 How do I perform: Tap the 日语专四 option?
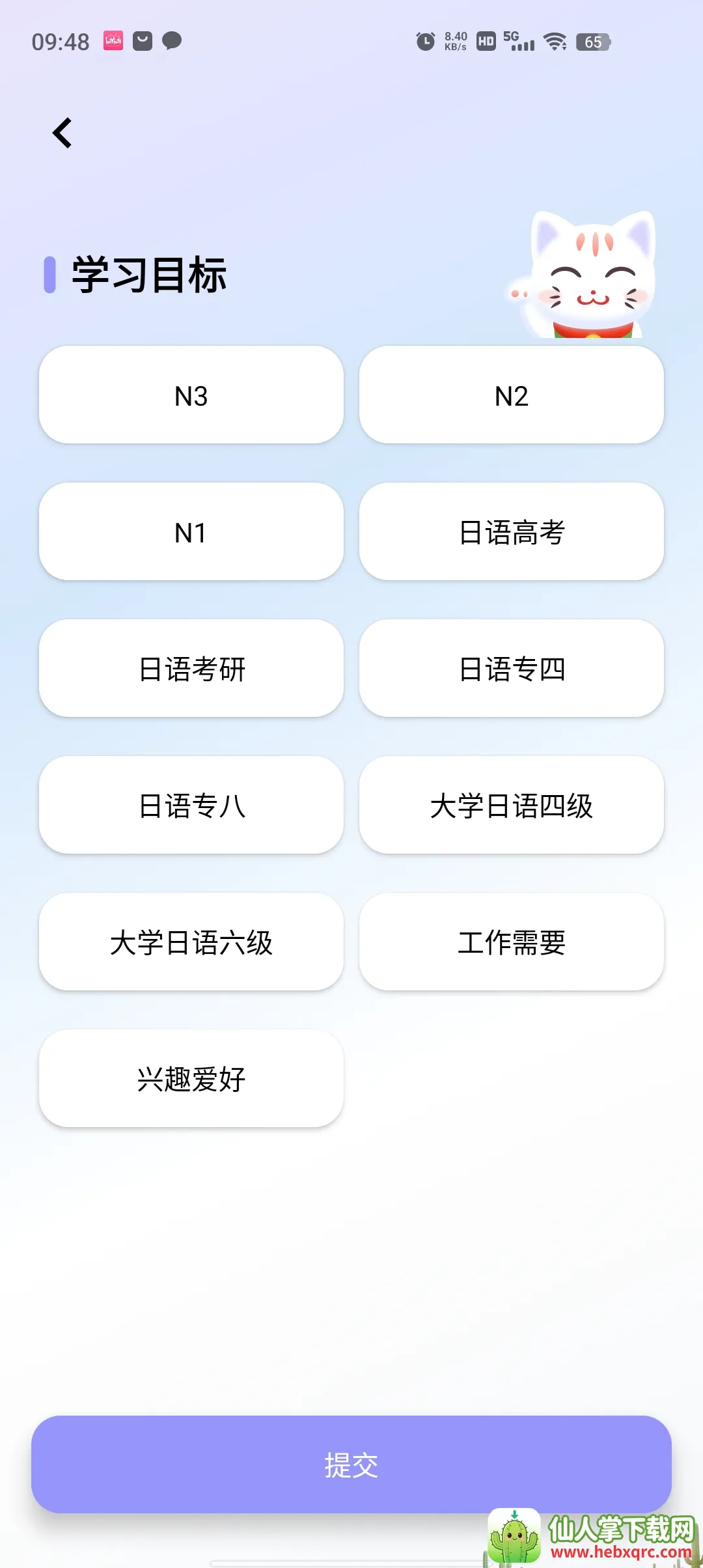pos(512,669)
